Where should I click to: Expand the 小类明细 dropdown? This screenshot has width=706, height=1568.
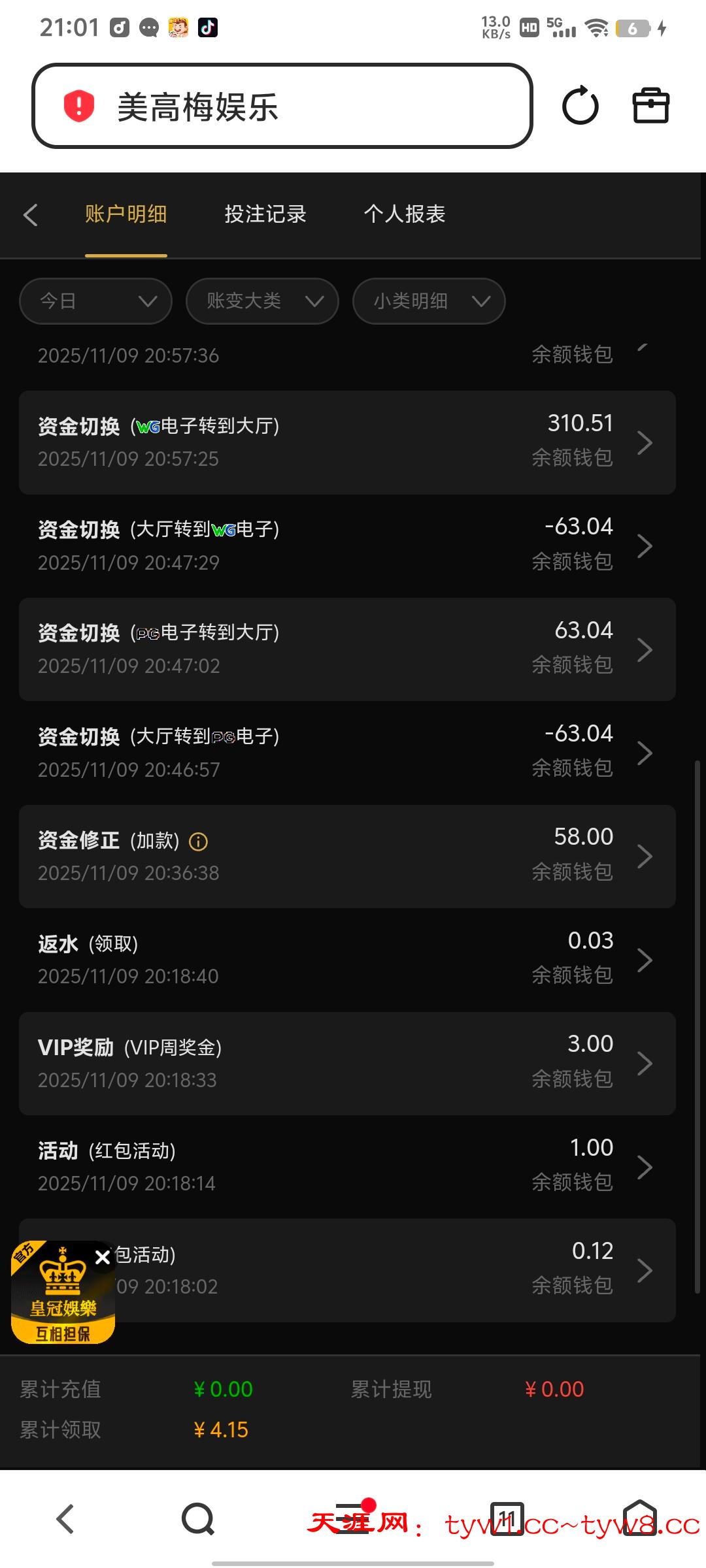[429, 301]
